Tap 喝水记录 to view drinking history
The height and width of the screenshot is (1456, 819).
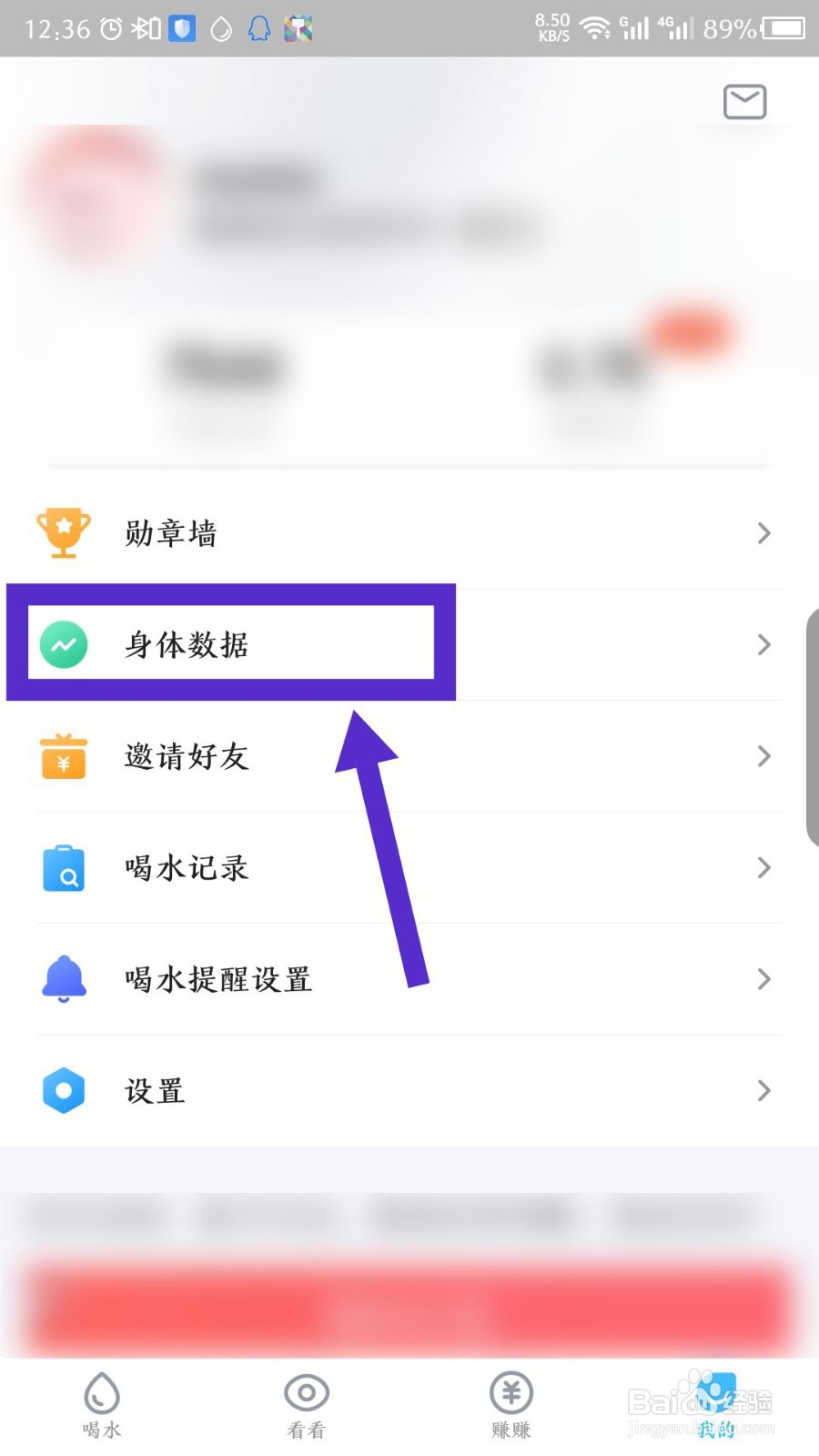pos(186,868)
